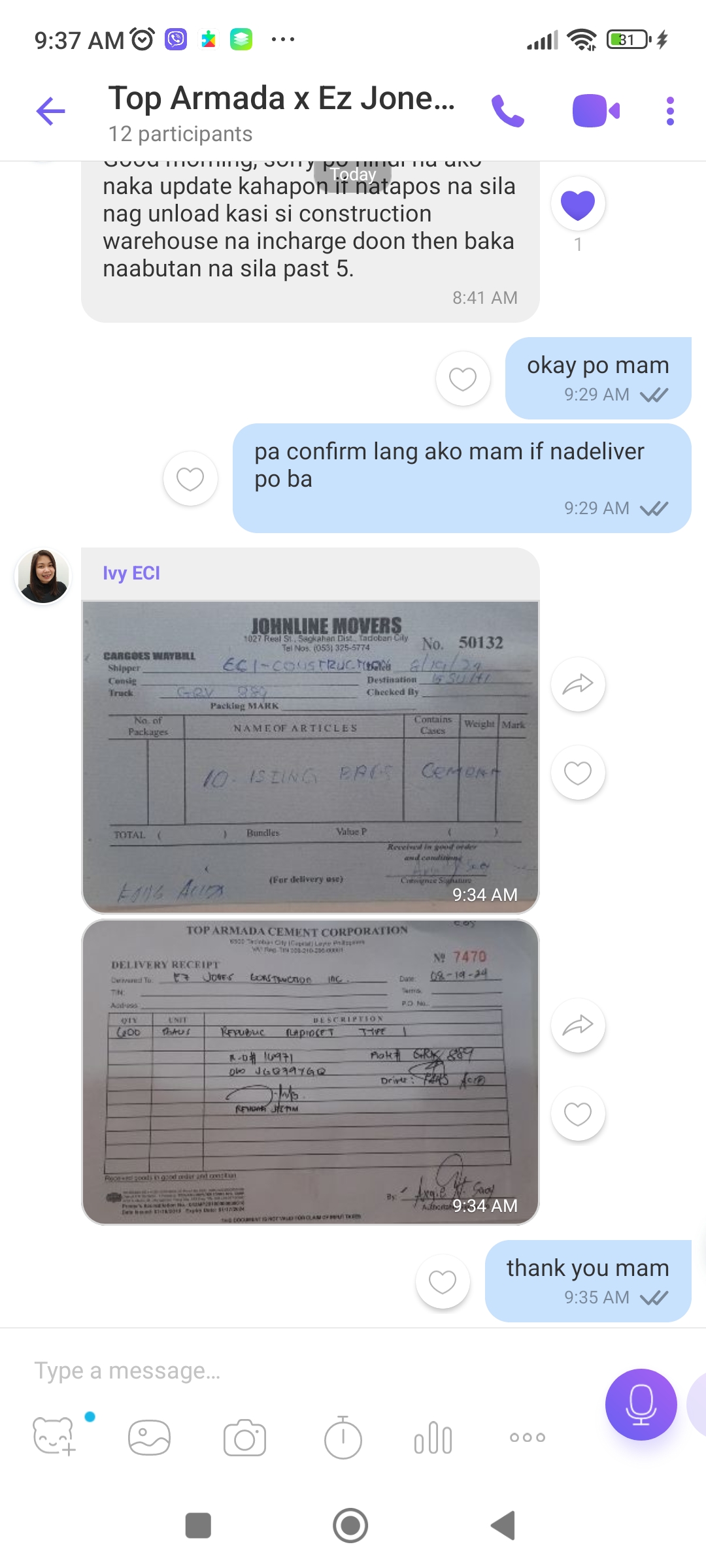Screen dimensions: 706x1568
Task: Like the 'pa confirm lang ako' message
Action: pos(190,479)
